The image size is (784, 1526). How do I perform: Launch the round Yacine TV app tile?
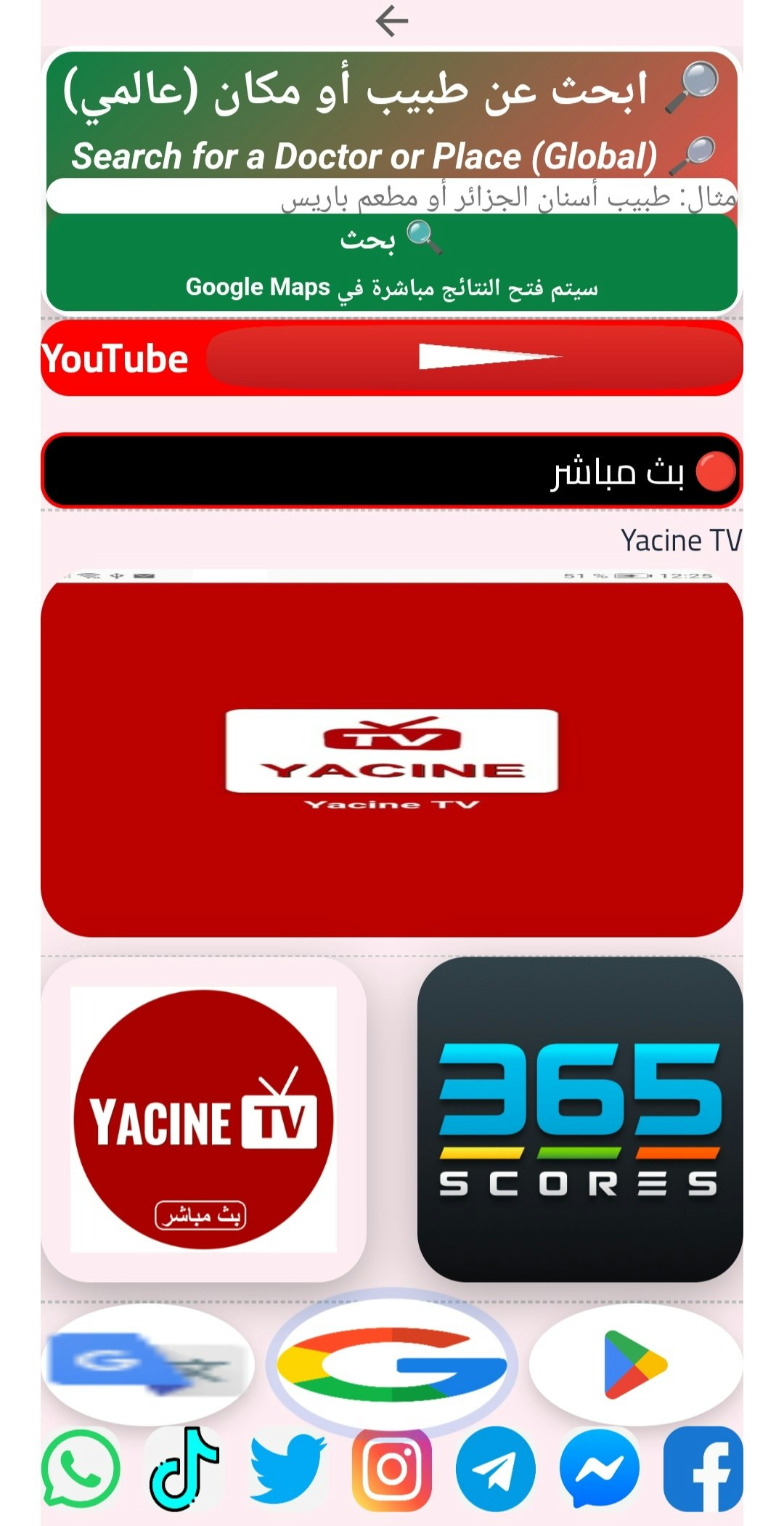[203, 1119]
